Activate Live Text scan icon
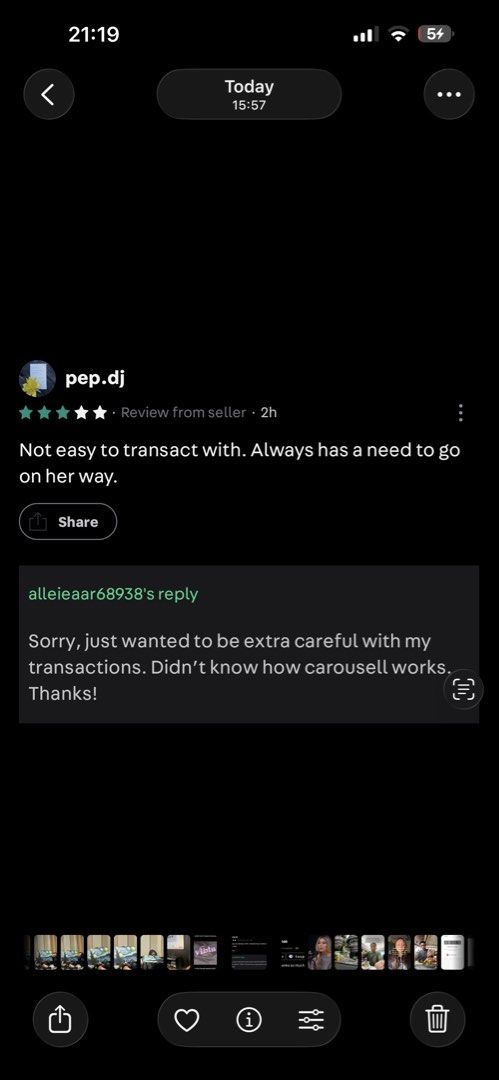 point(464,689)
